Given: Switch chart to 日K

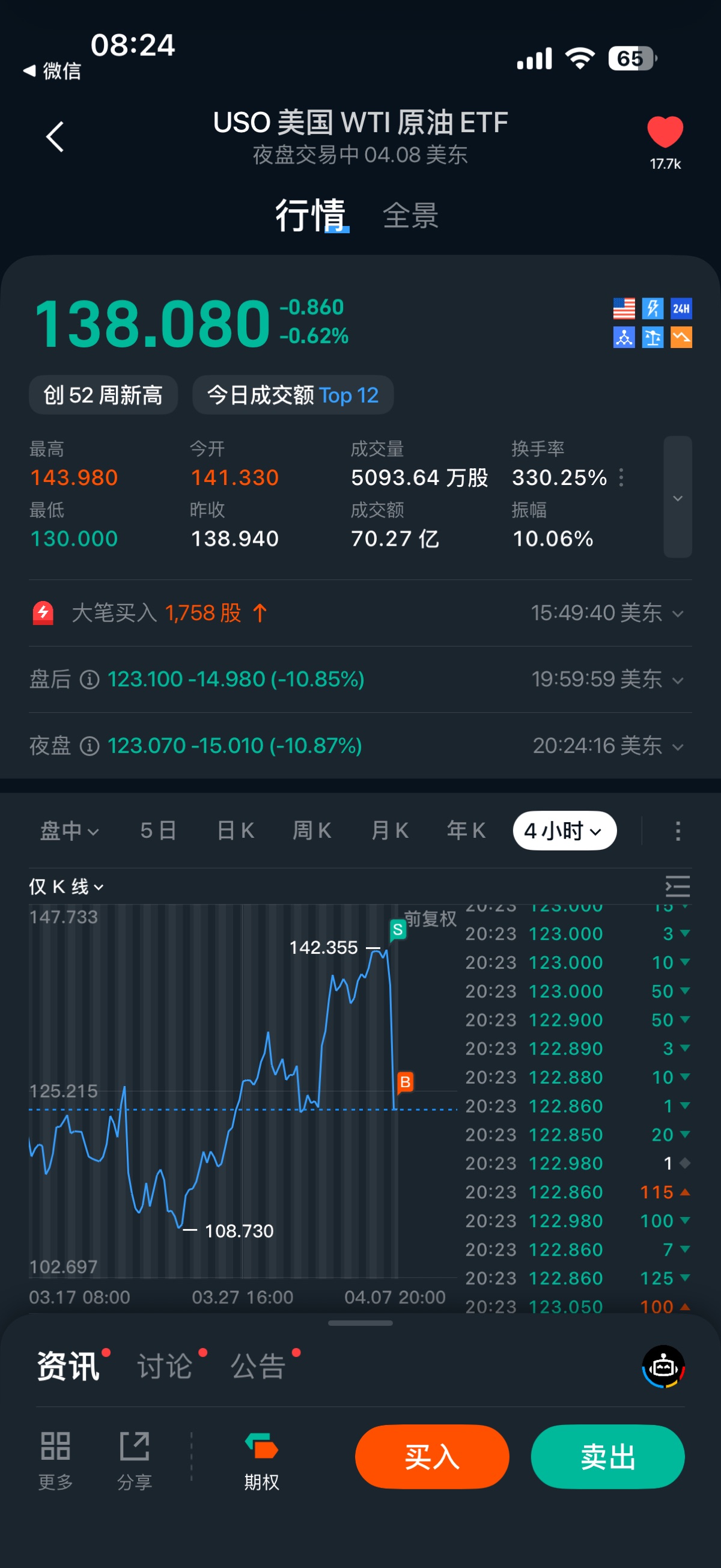Looking at the screenshot, I should point(236,831).
